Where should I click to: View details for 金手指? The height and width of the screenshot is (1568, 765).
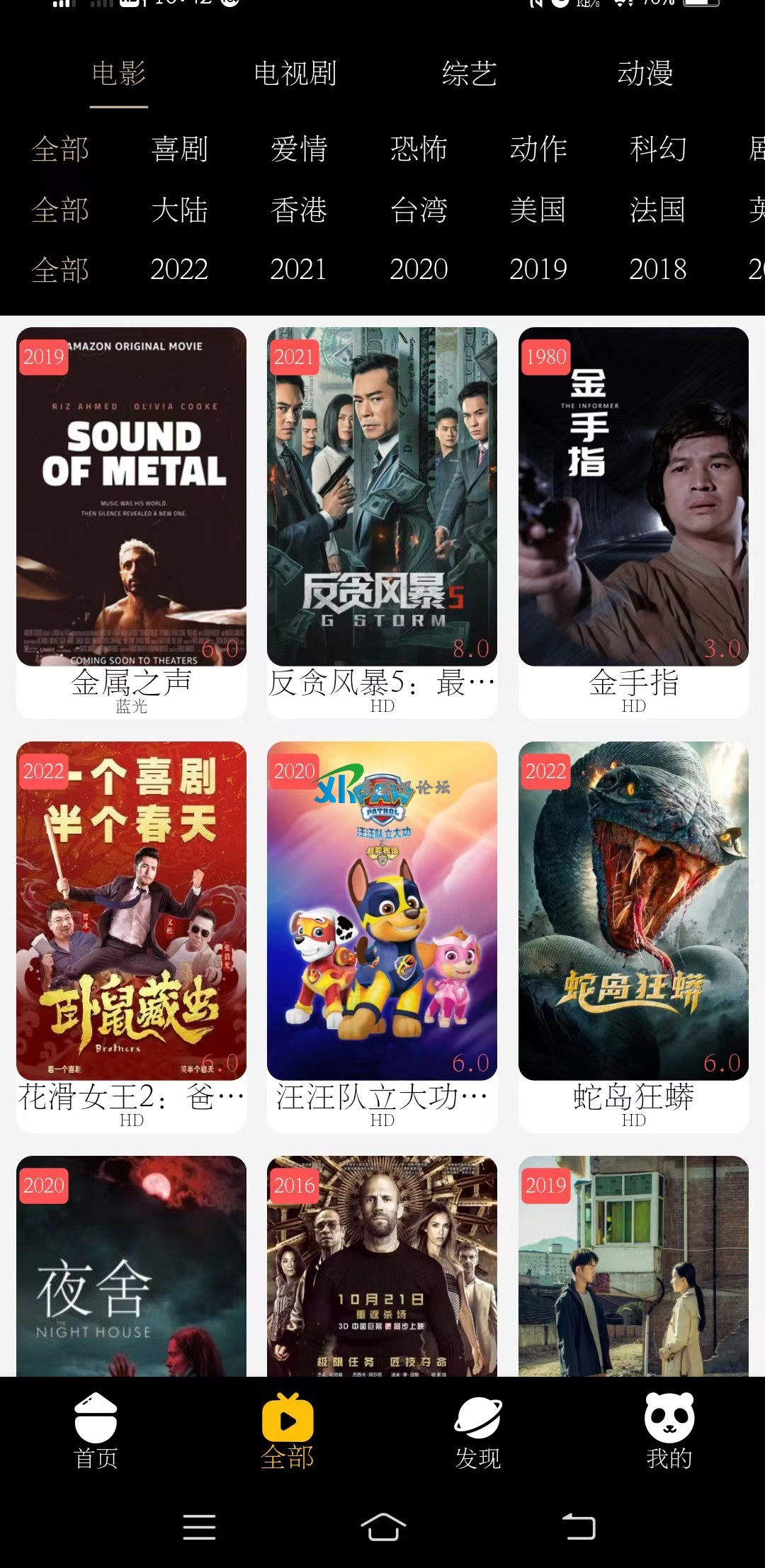click(x=633, y=510)
